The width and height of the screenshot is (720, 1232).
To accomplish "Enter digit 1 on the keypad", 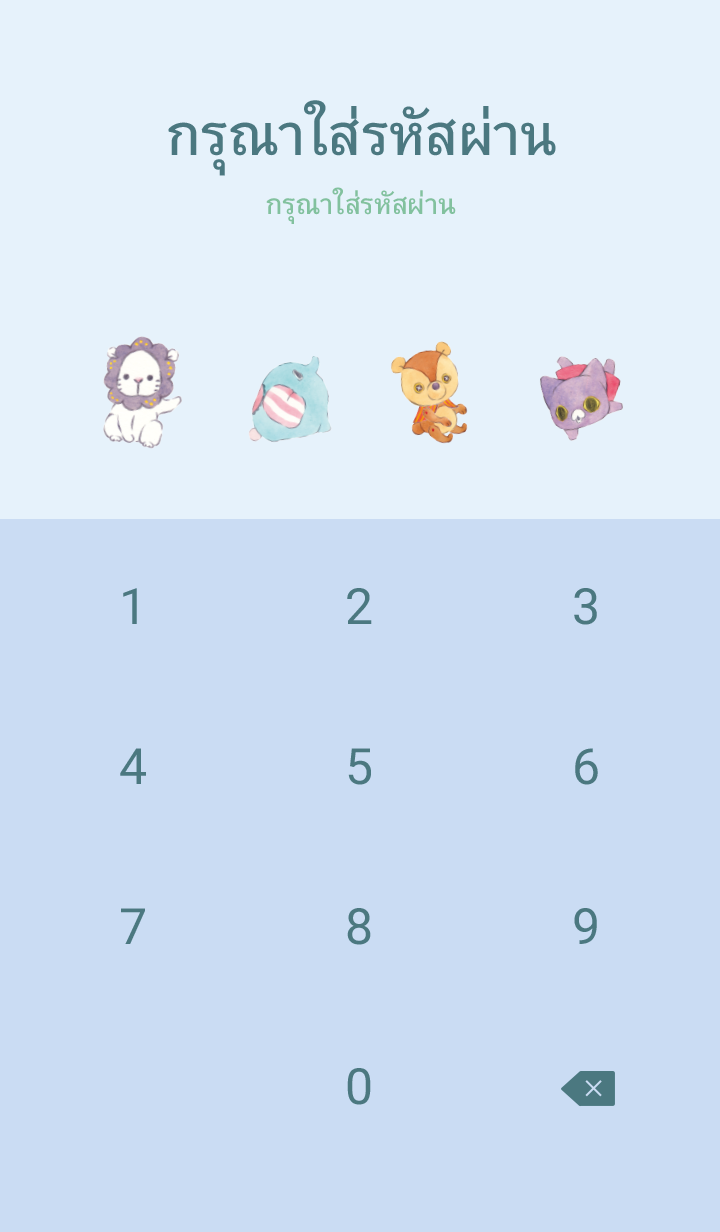I will pyautogui.click(x=132, y=607).
